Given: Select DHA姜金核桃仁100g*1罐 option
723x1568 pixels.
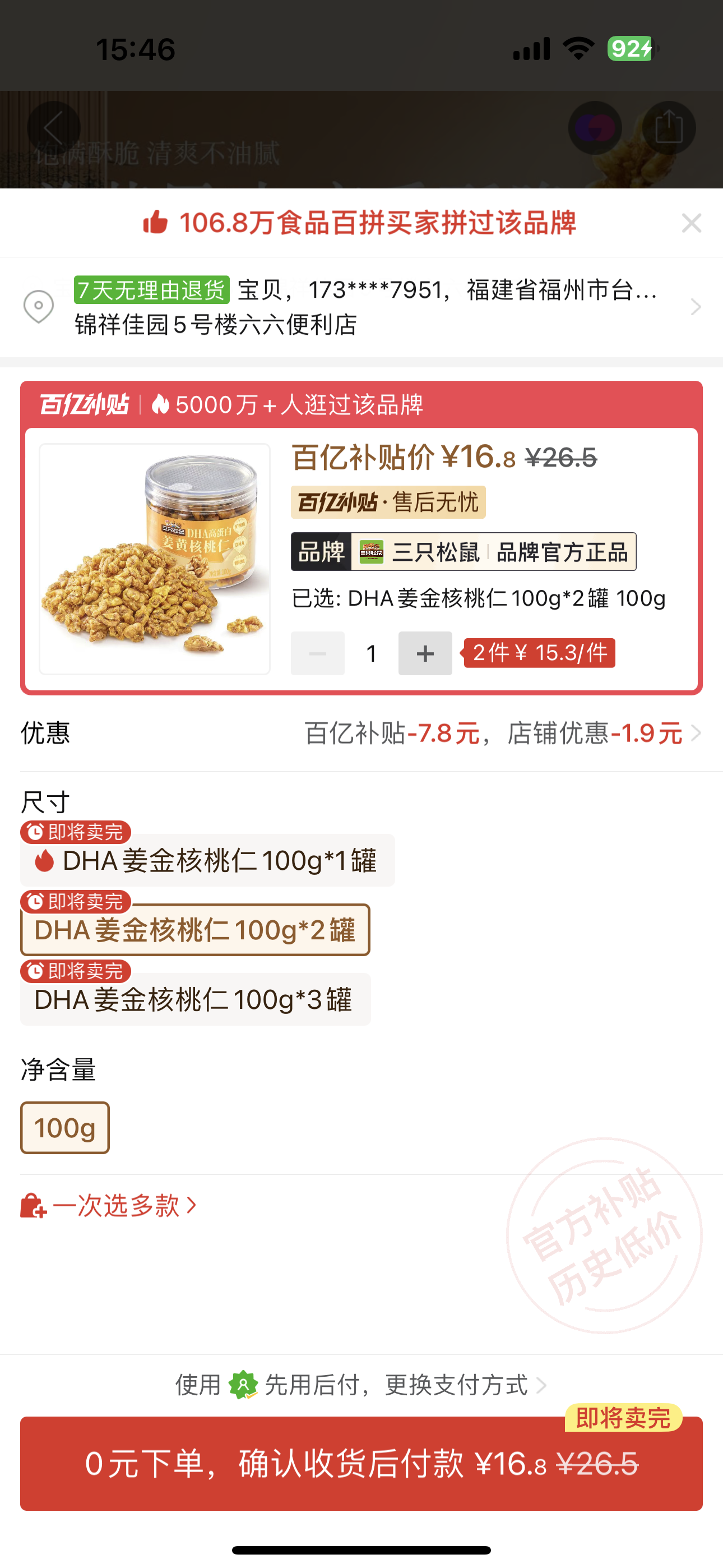Looking at the screenshot, I should 207,861.
